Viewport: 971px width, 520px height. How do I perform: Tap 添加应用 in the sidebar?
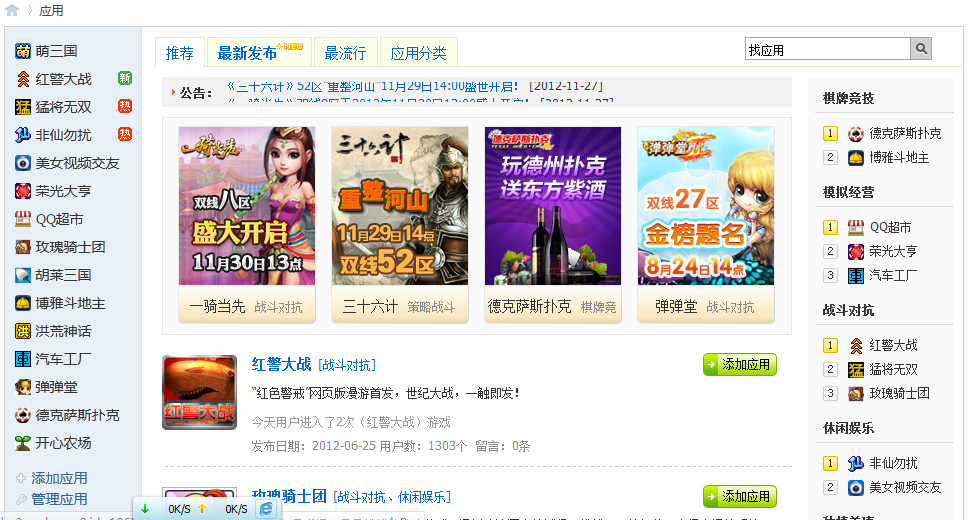pyautogui.click(x=59, y=478)
